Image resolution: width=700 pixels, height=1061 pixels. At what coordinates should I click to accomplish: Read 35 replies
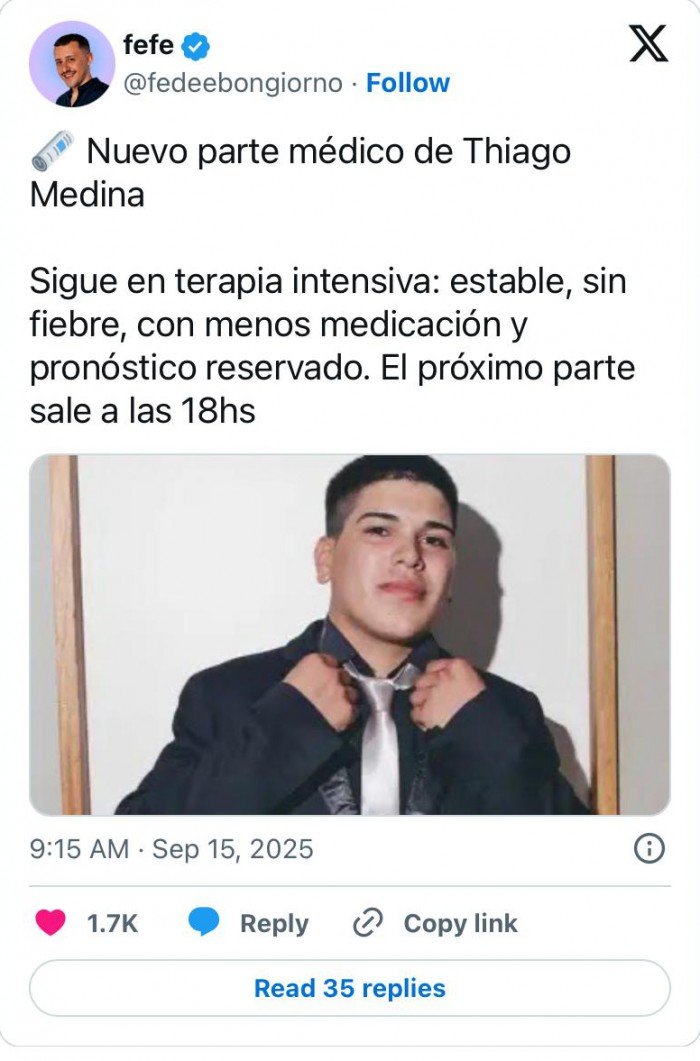(349, 988)
